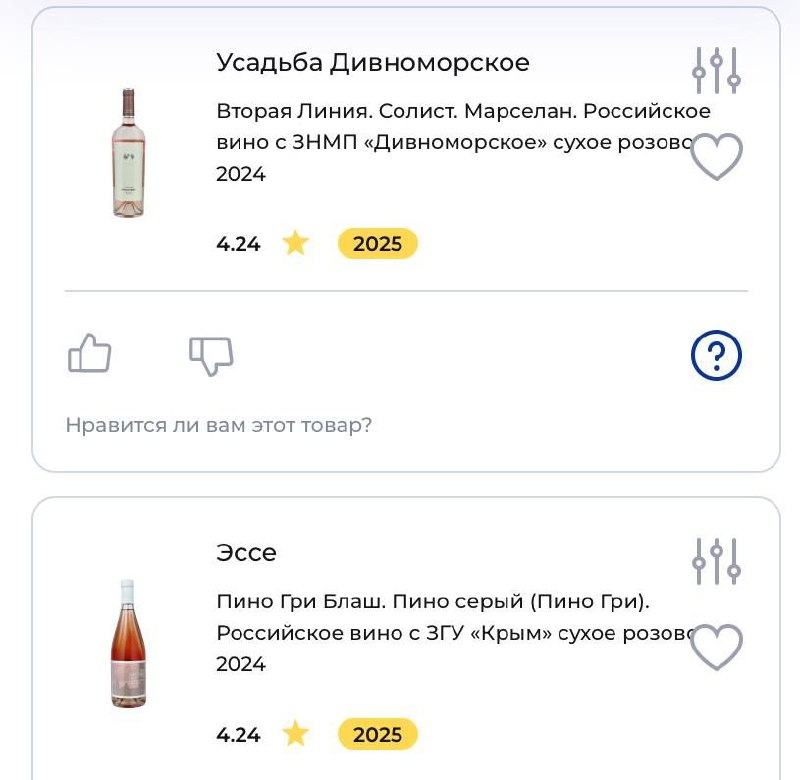
Task: Like the Усадьба Дивноморское product with thumbs up
Action: (89, 355)
